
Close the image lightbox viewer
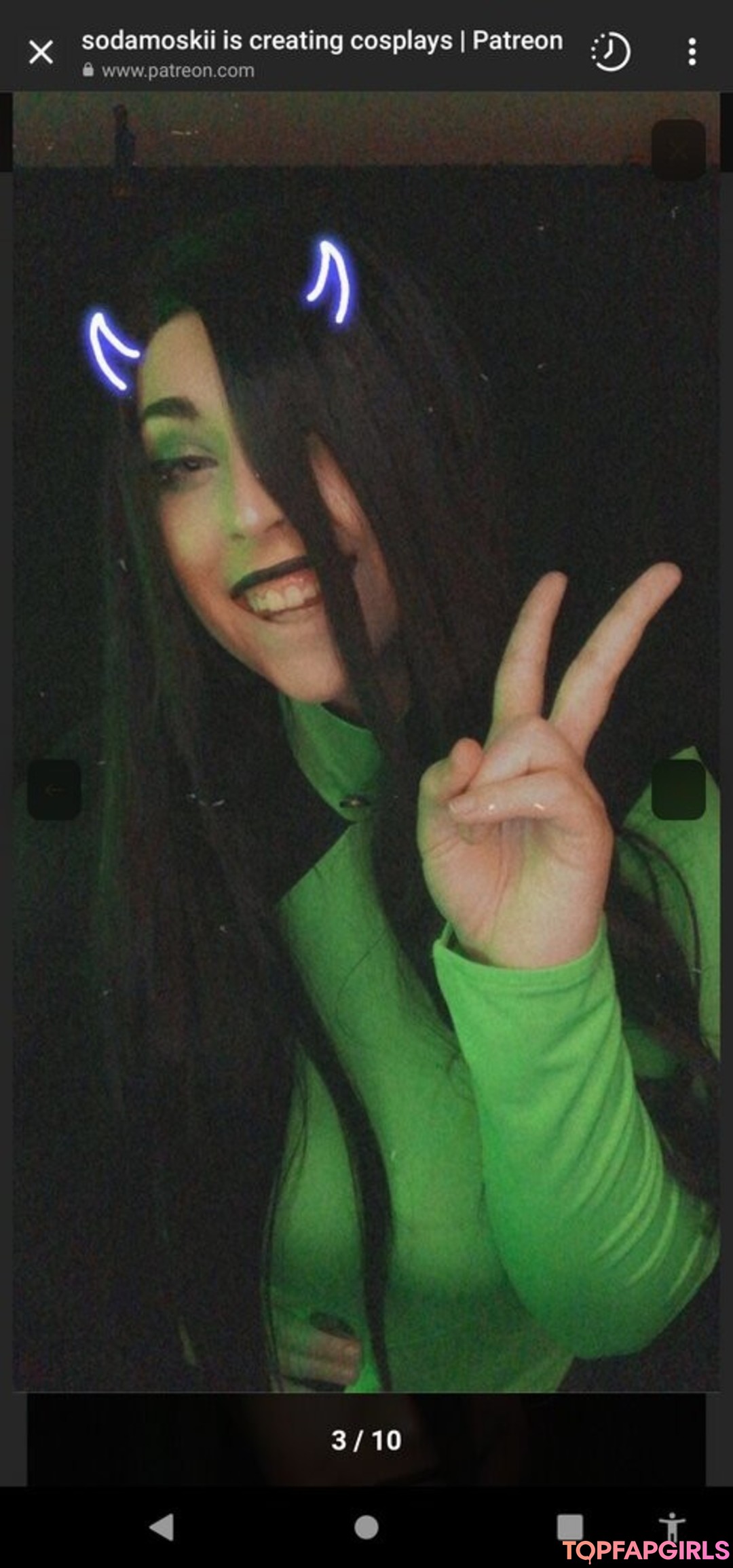678,151
